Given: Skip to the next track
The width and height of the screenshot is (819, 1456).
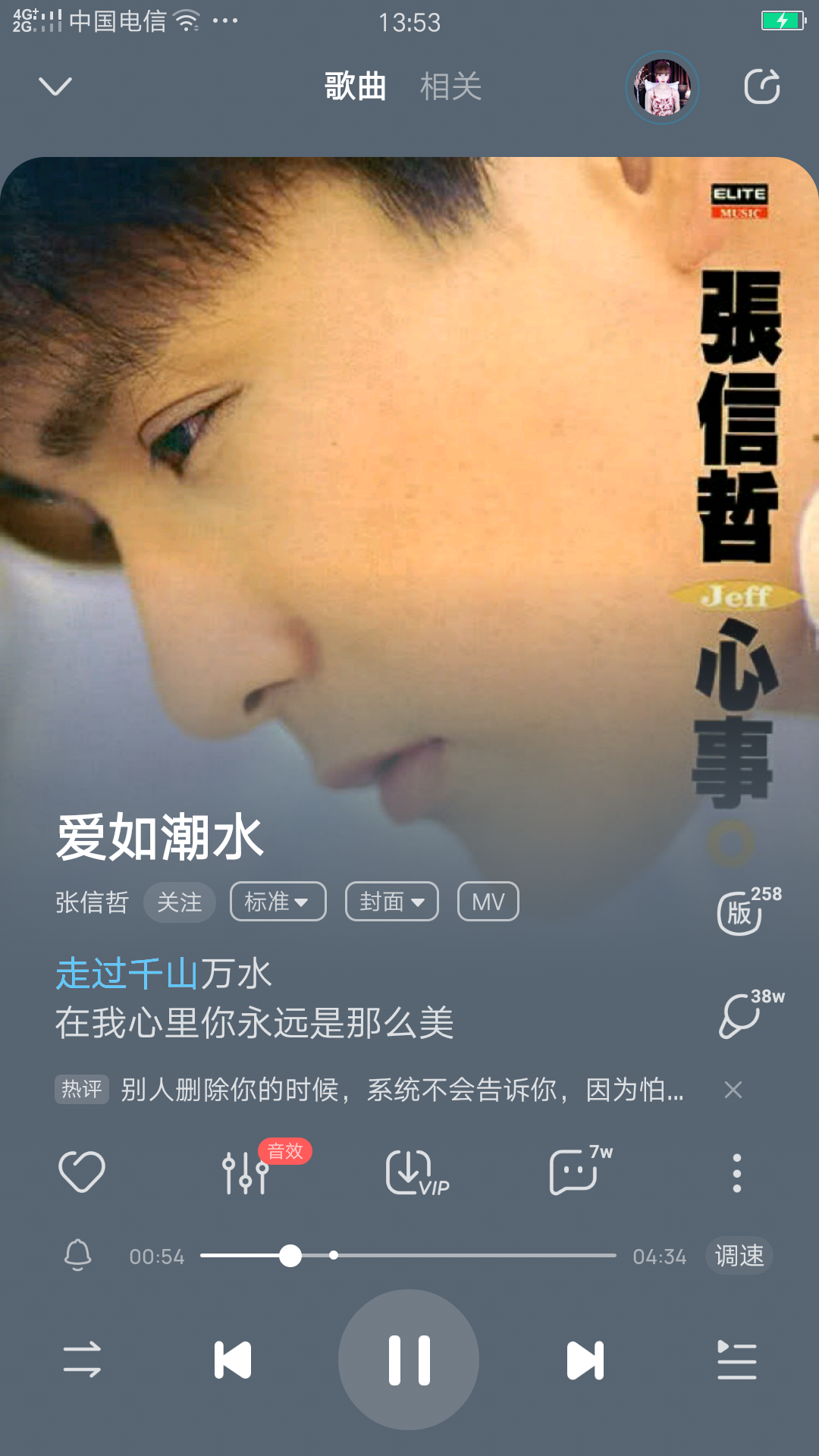Looking at the screenshot, I should coord(585,1360).
